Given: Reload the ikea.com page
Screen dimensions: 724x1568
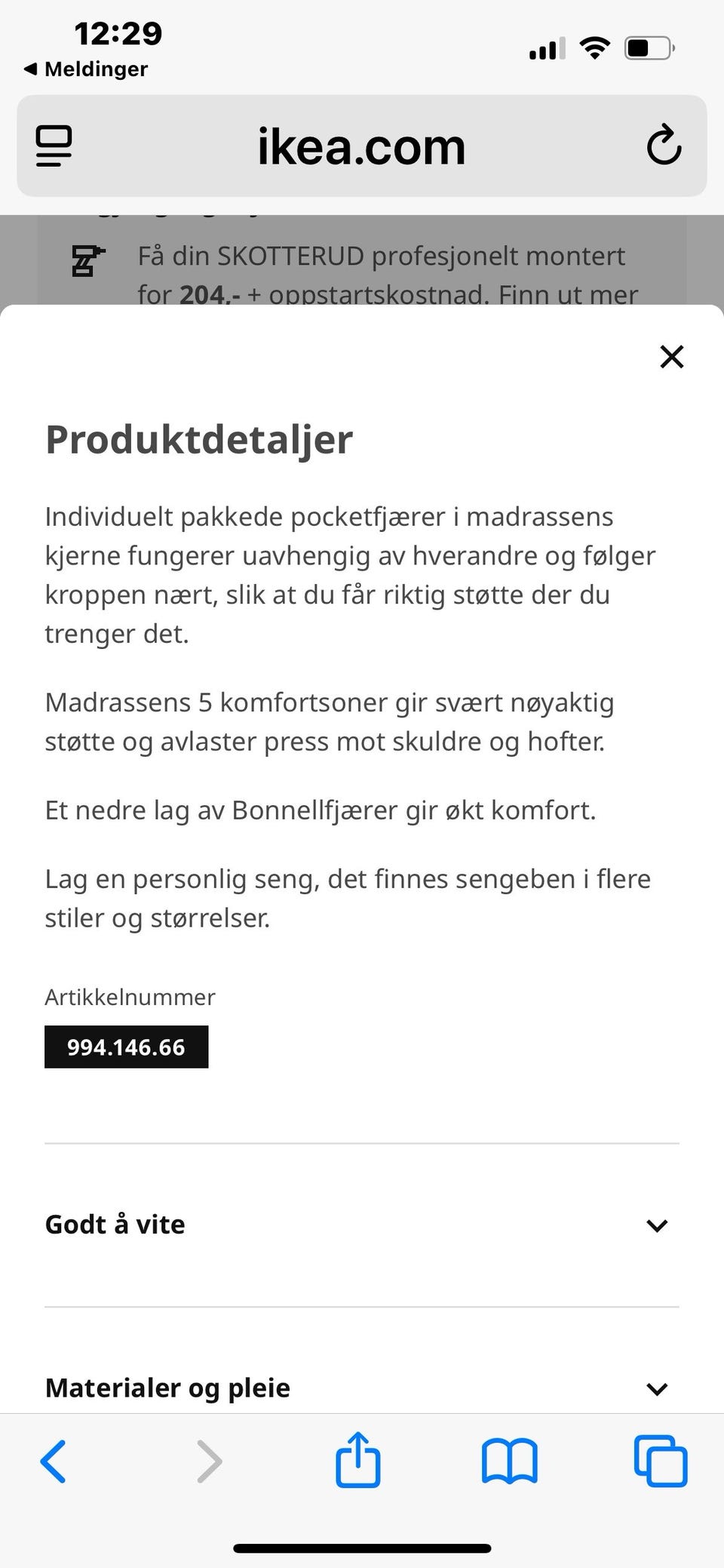Looking at the screenshot, I should pyautogui.click(x=663, y=146).
